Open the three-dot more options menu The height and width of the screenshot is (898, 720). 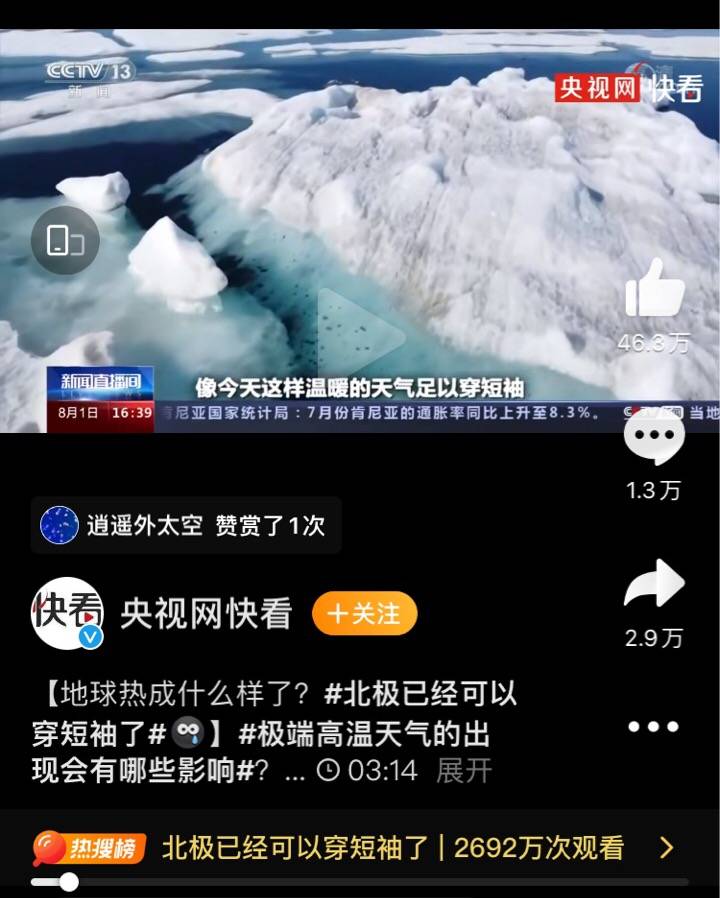(x=654, y=727)
